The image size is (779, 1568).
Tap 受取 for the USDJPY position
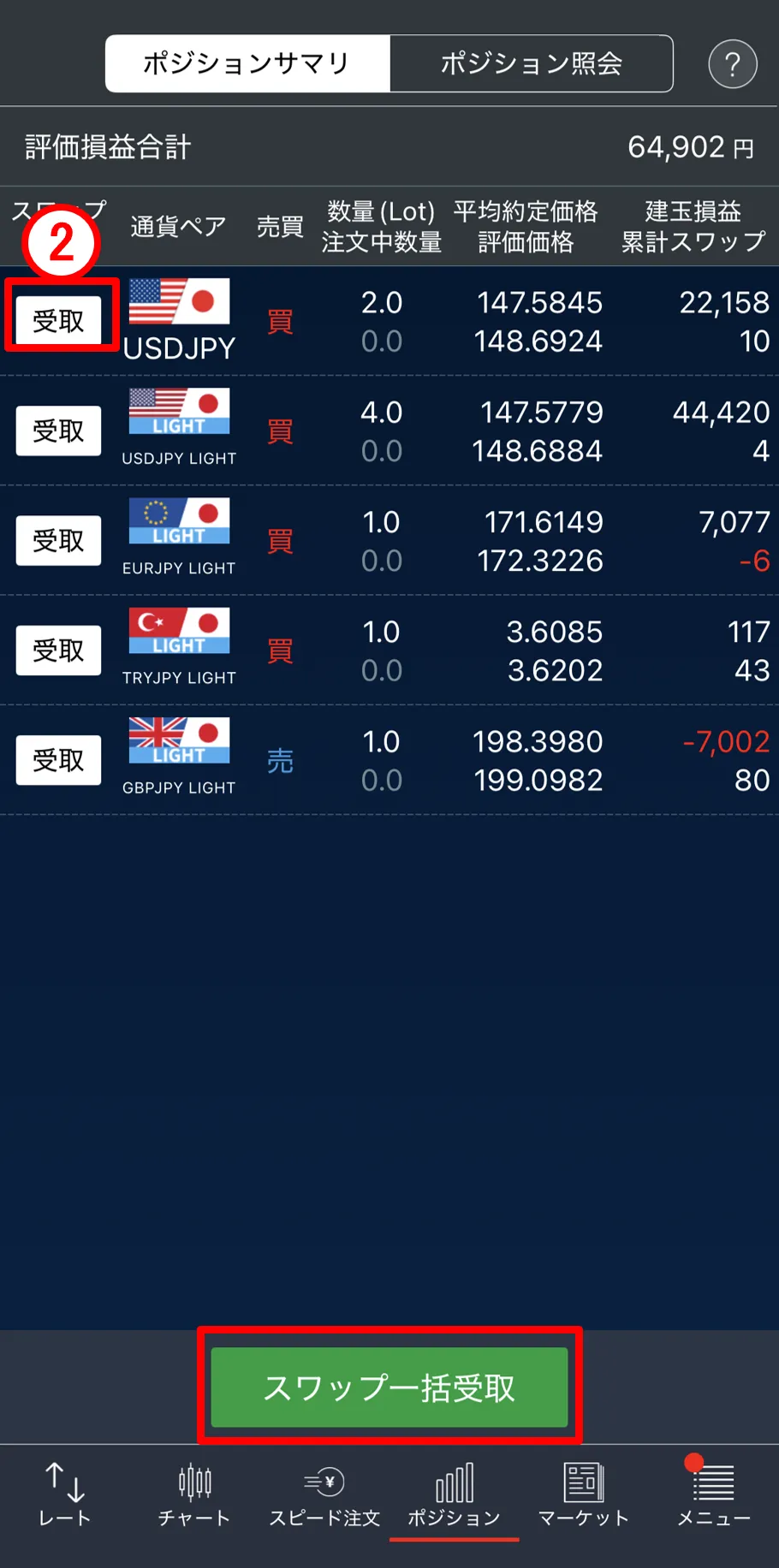tap(58, 321)
